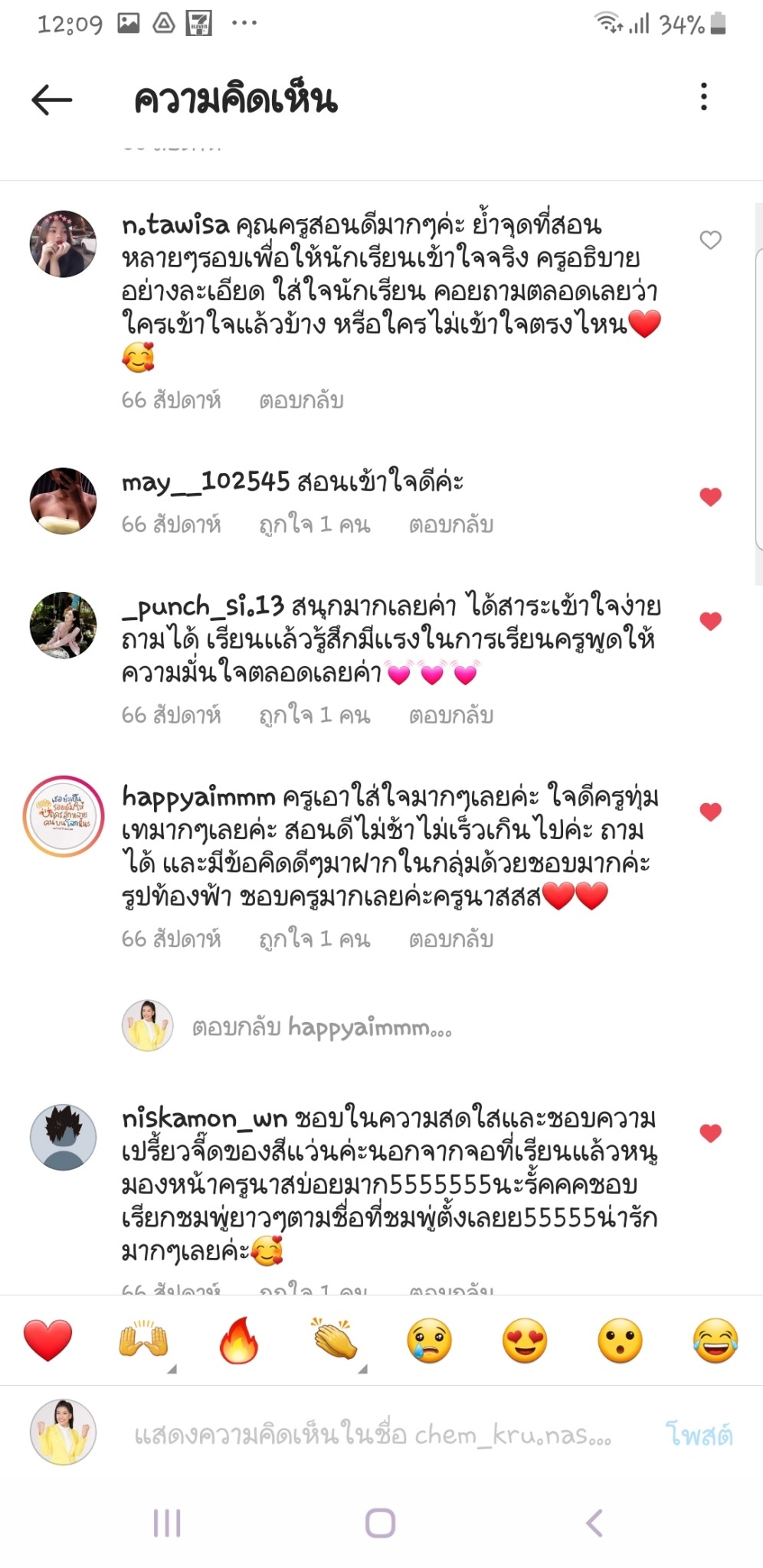Remove the like from _punch_si.13's comment

coord(710,621)
